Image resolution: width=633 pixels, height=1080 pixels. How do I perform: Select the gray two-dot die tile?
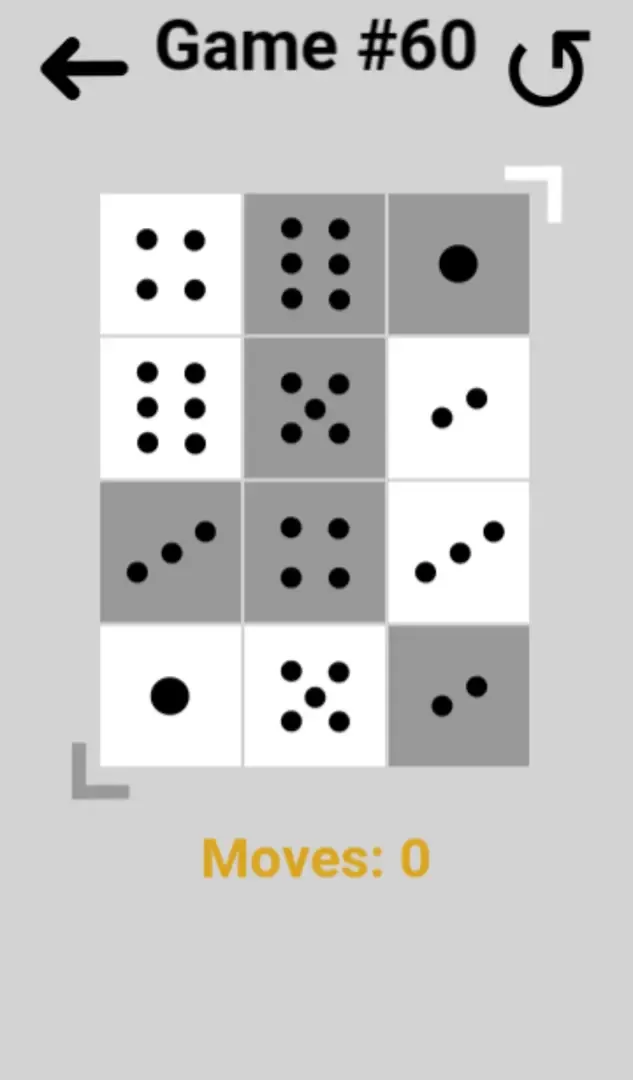click(458, 696)
